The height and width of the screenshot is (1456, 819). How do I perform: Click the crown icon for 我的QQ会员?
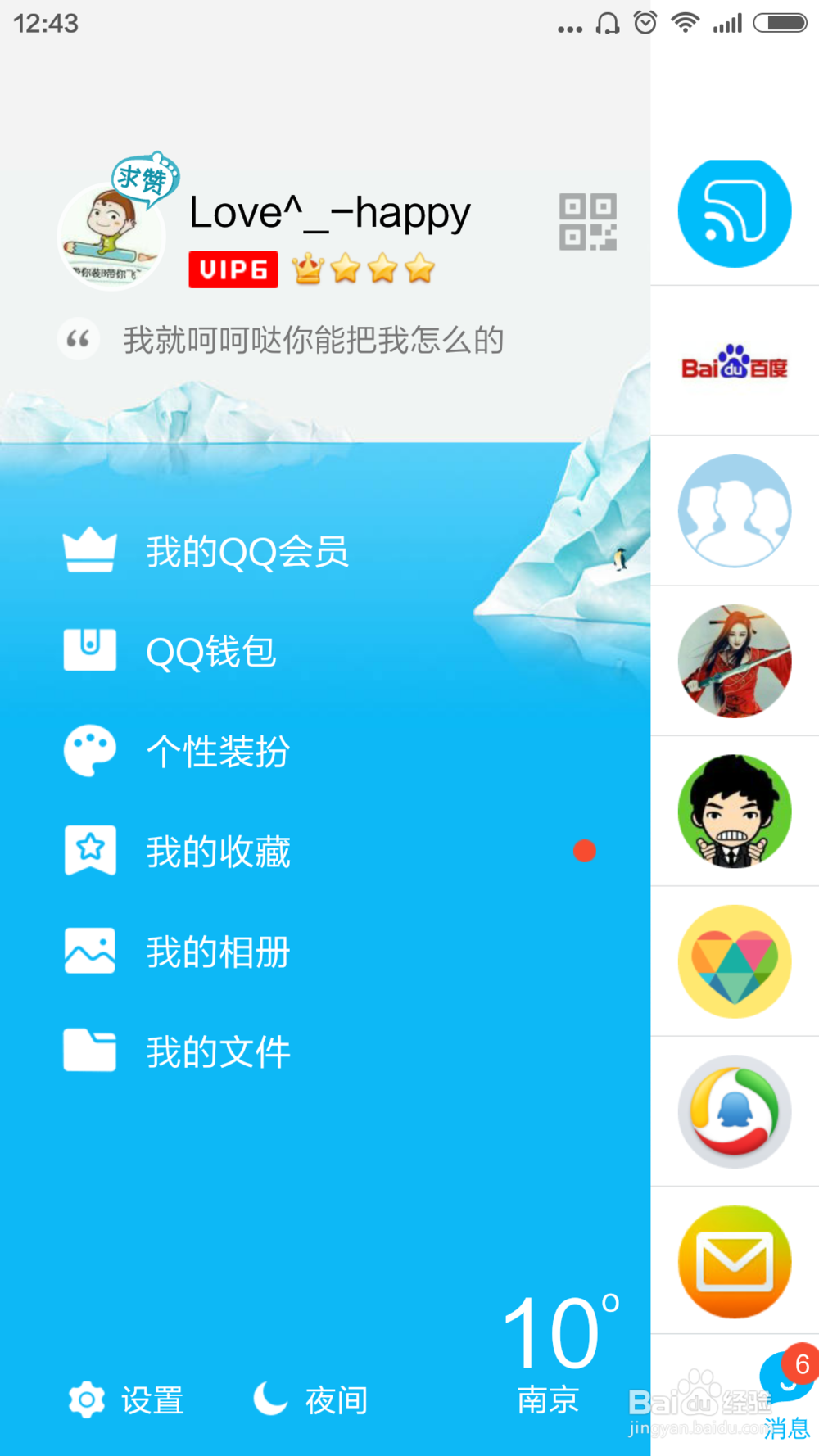click(89, 549)
